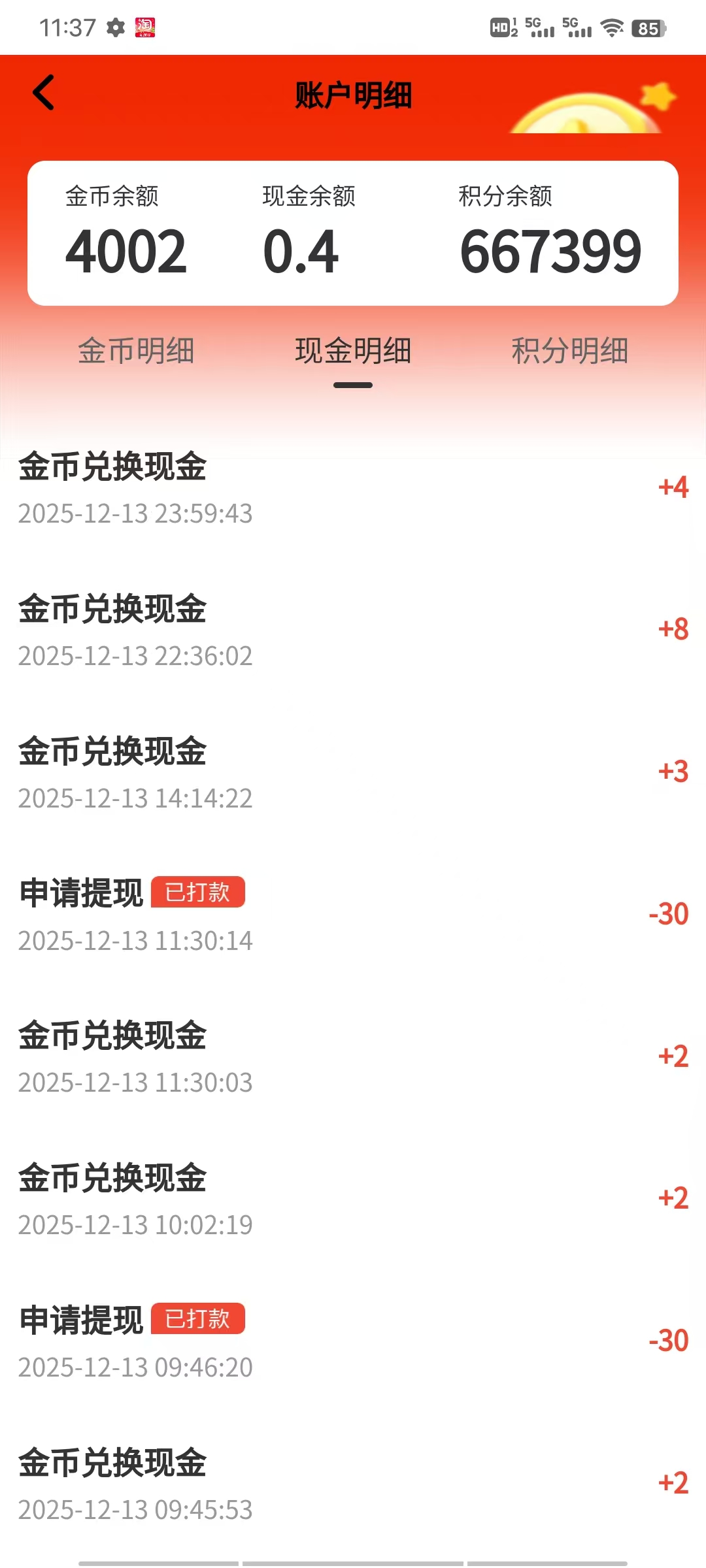Switch to the 积分明细 tab
The width and height of the screenshot is (706, 1568).
coord(571,353)
